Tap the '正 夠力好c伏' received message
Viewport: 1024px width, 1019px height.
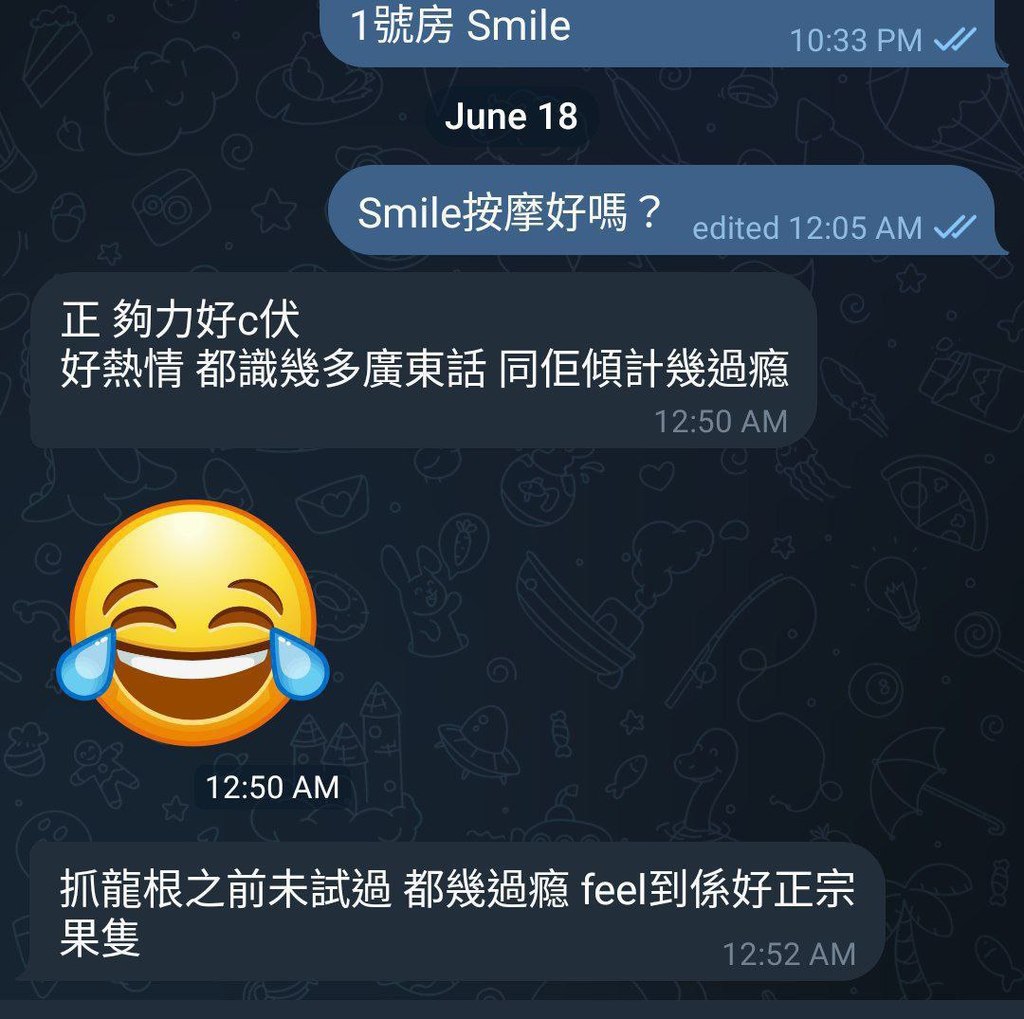click(x=424, y=360)
